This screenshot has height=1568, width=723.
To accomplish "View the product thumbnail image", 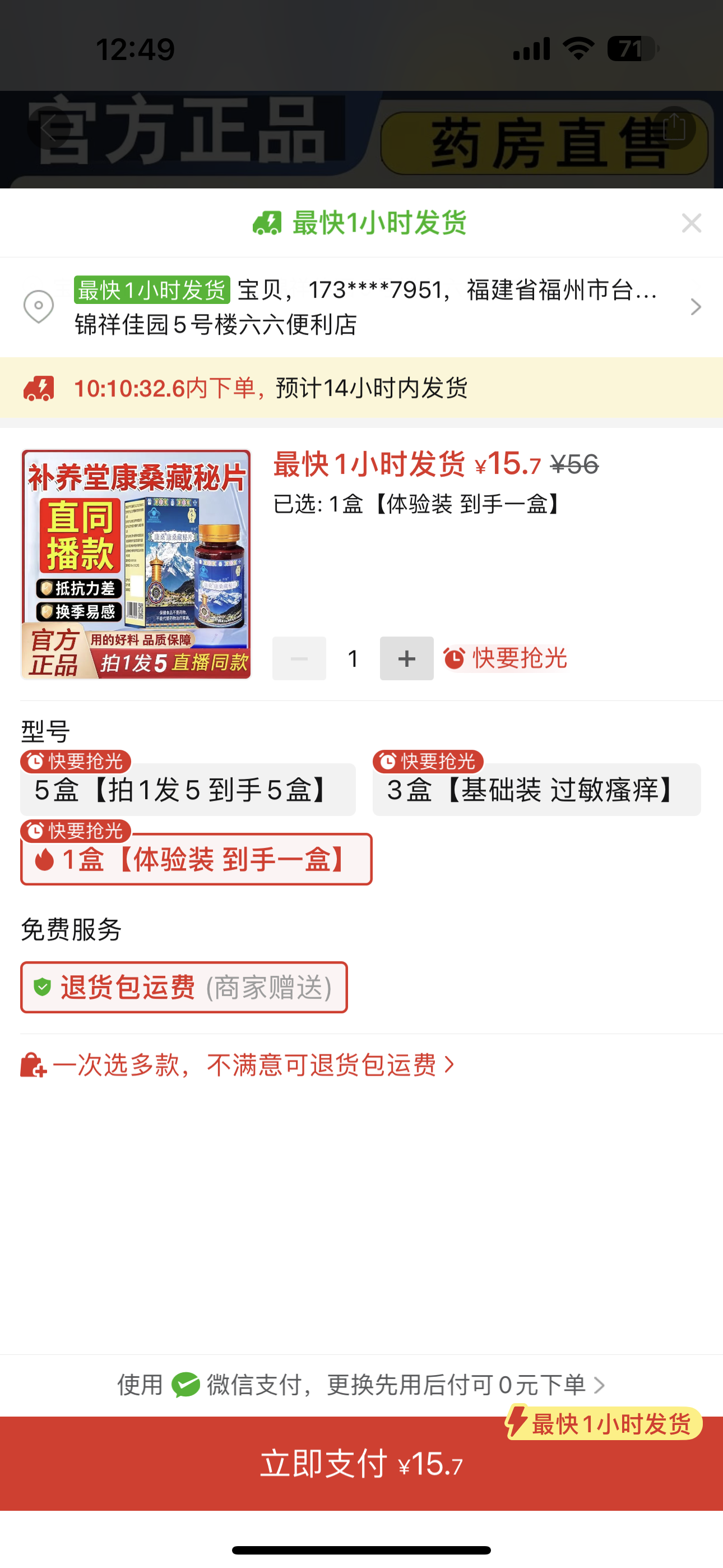I will click(x=136, y=564).
